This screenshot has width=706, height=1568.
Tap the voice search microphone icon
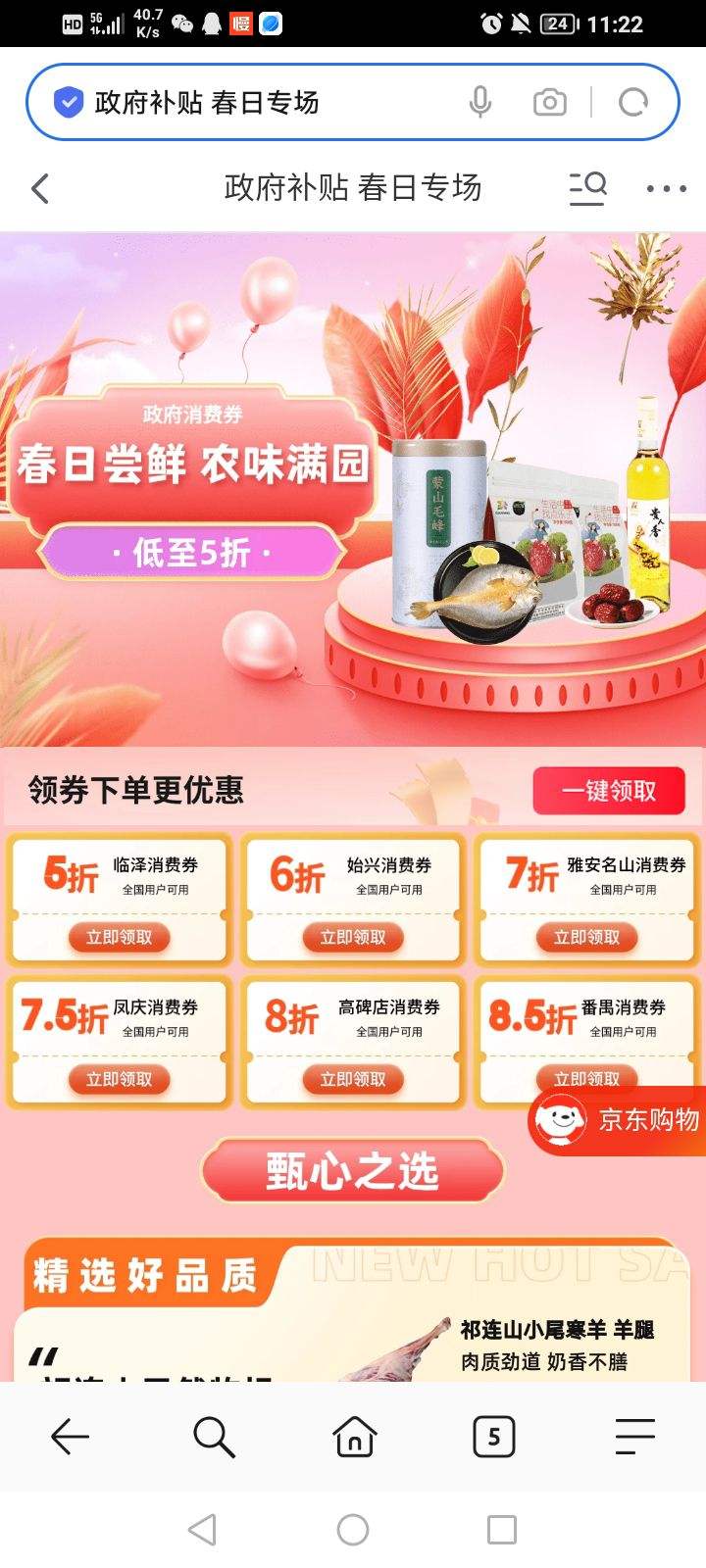(480, 101)
